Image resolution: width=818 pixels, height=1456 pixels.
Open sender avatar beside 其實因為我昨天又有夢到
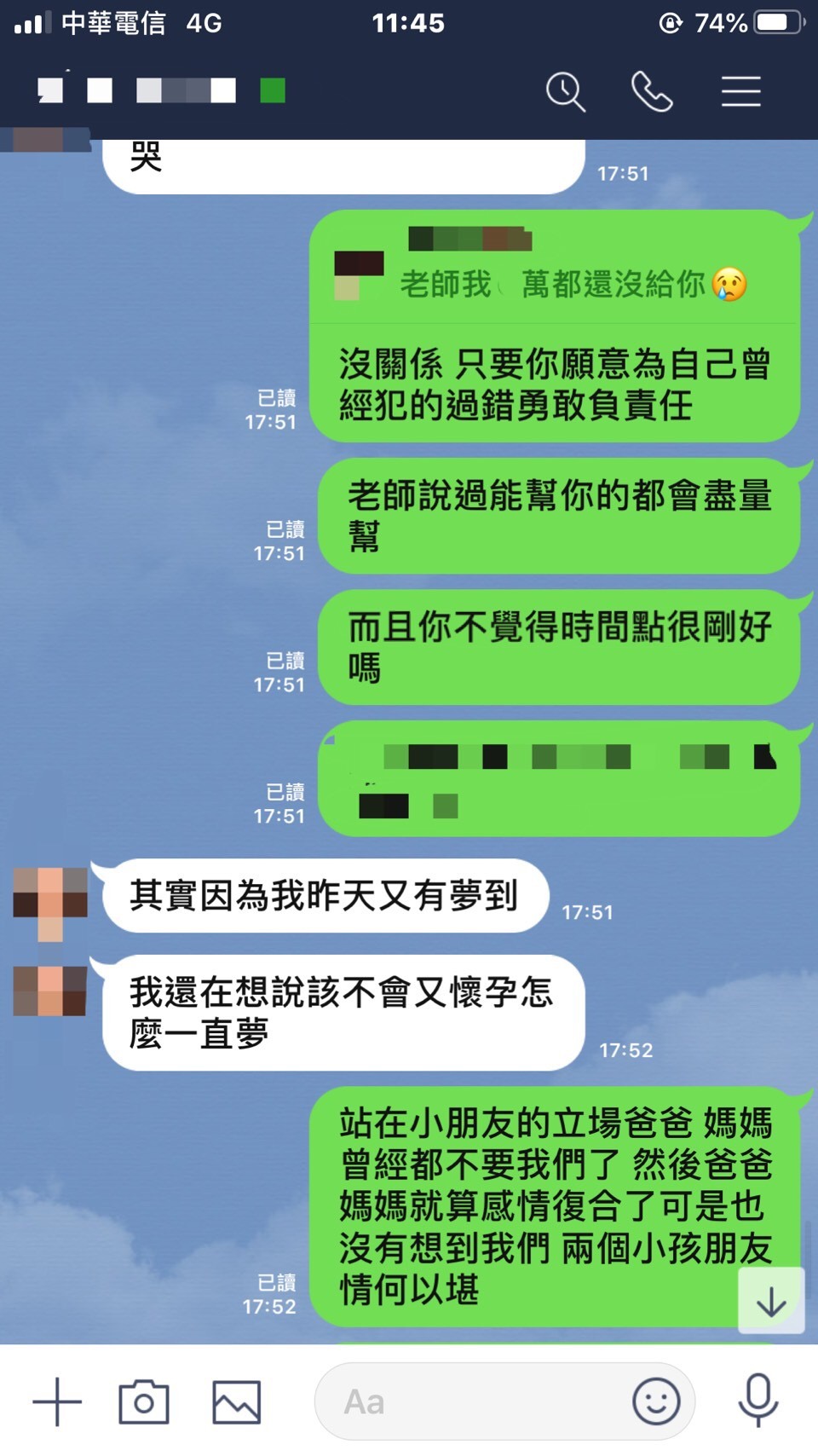click(50, 895)
